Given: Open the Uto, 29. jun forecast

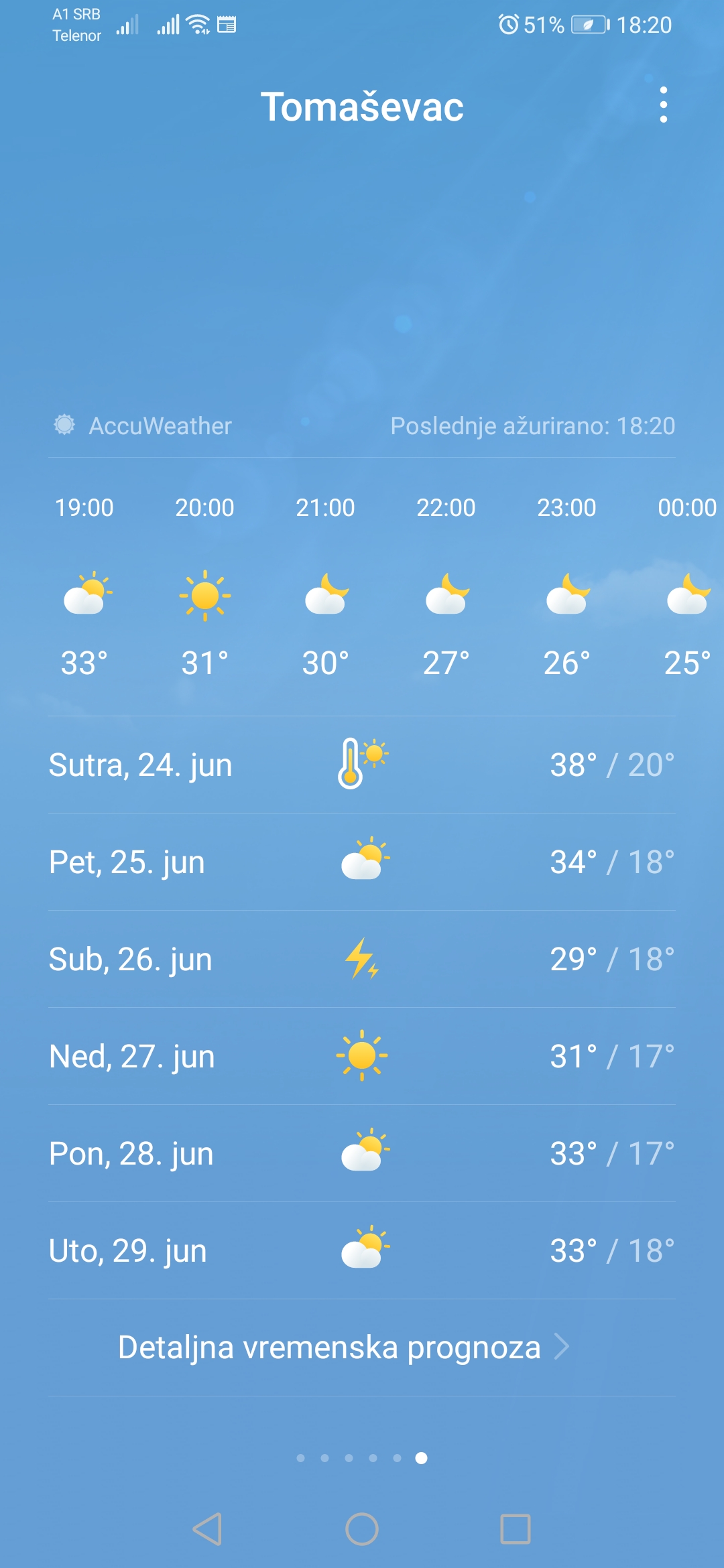Looking at the screenshot, I should click(x=362, y=1250).
